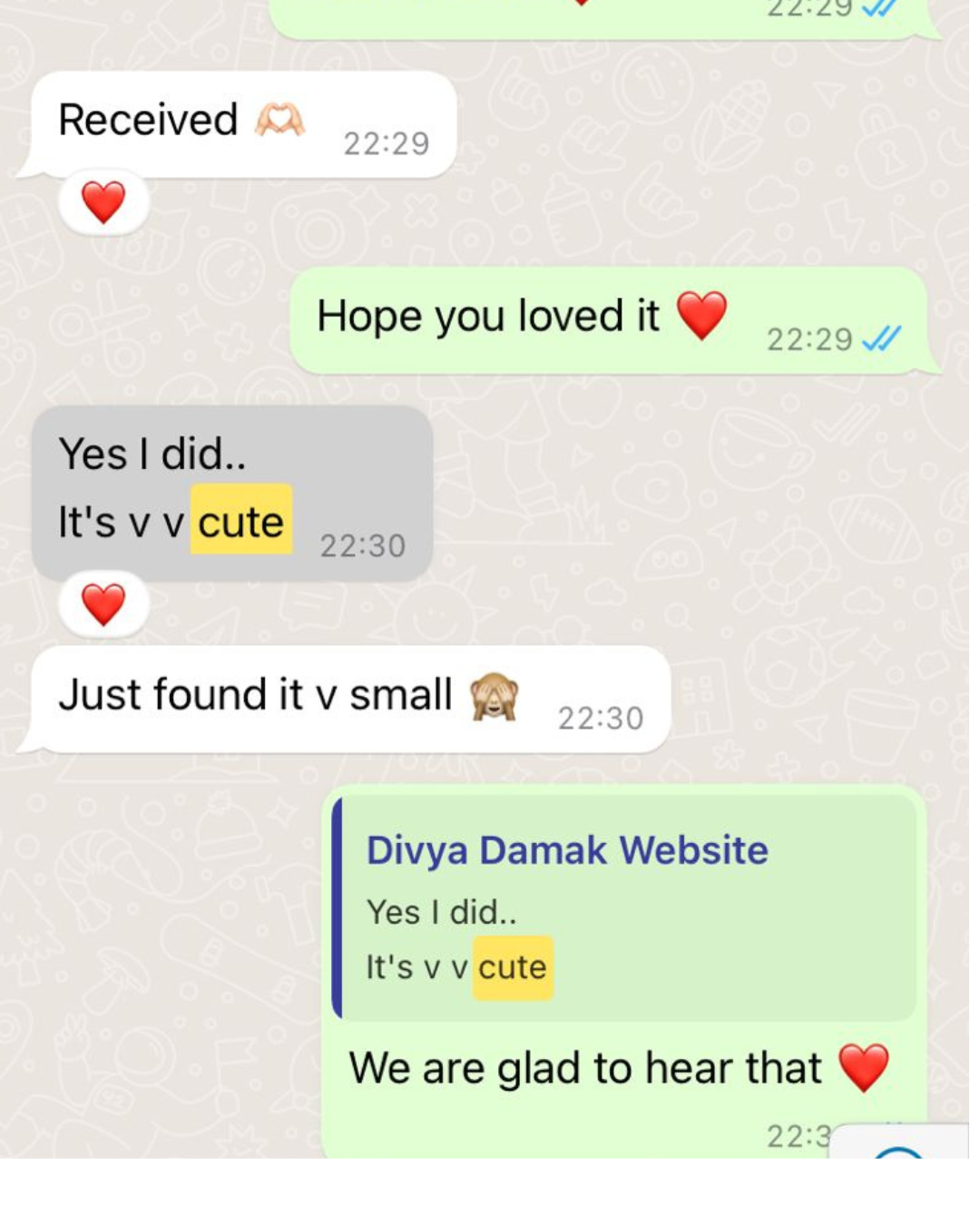This screenshot has width=980, height=1225.
Task: Tap the scroll-to-bottom arrow button
Action: tap(898, 1145)
